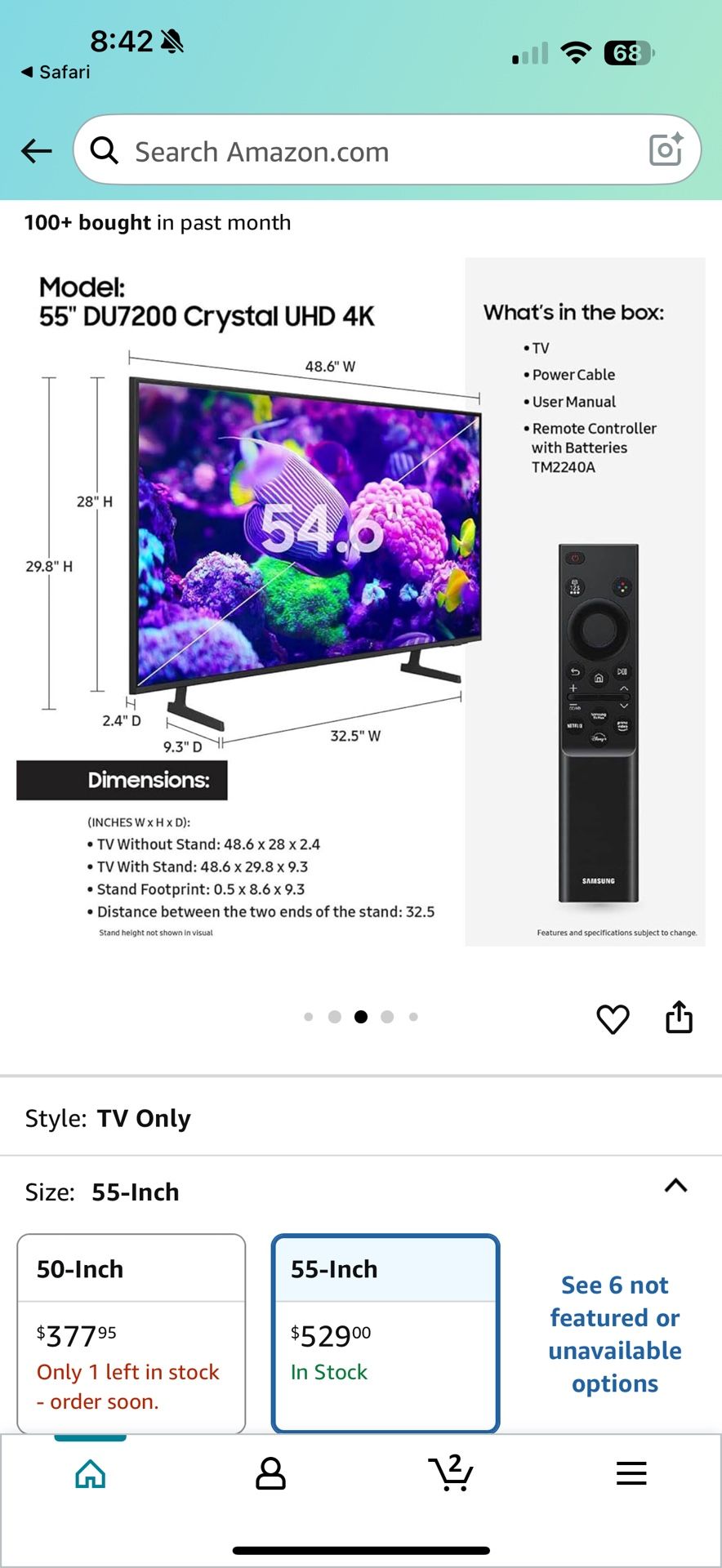The height and width of the screenshot is (1568, 722).
Task: Collapse the Size options chevron
Action: click(x=675, y=1186)
